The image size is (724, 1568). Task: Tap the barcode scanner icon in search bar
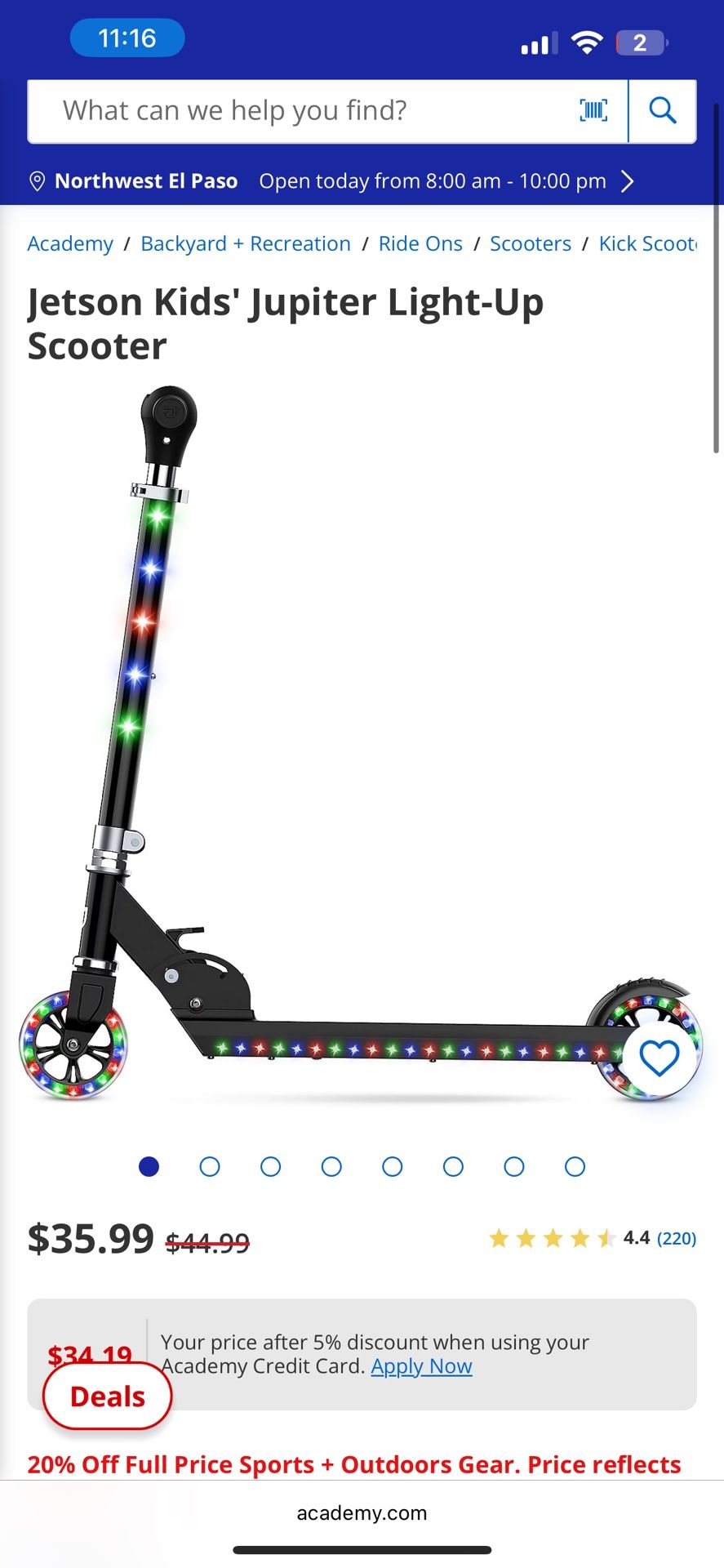tap(593, 110)
